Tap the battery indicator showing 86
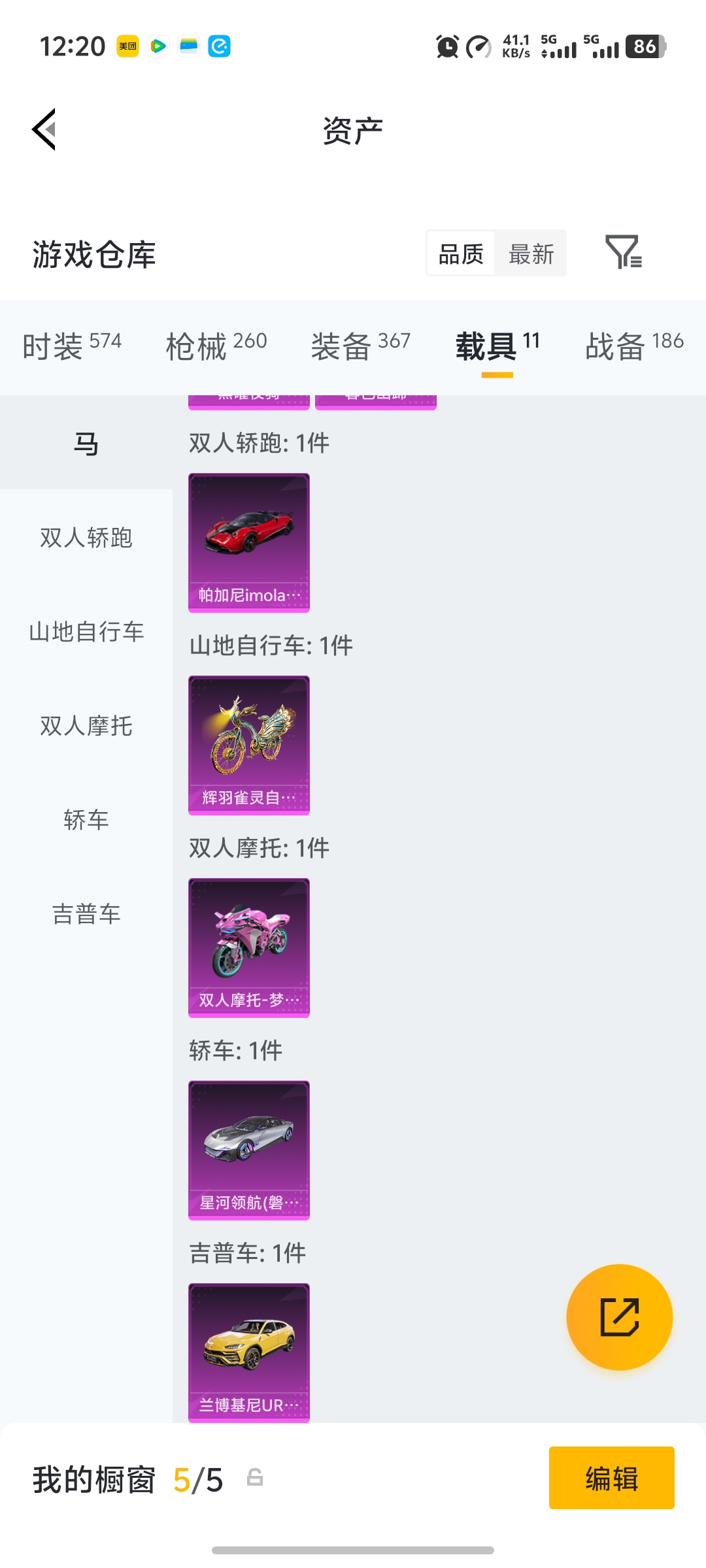The width and height of the screenshot is (706, 1568). [645, 46]
